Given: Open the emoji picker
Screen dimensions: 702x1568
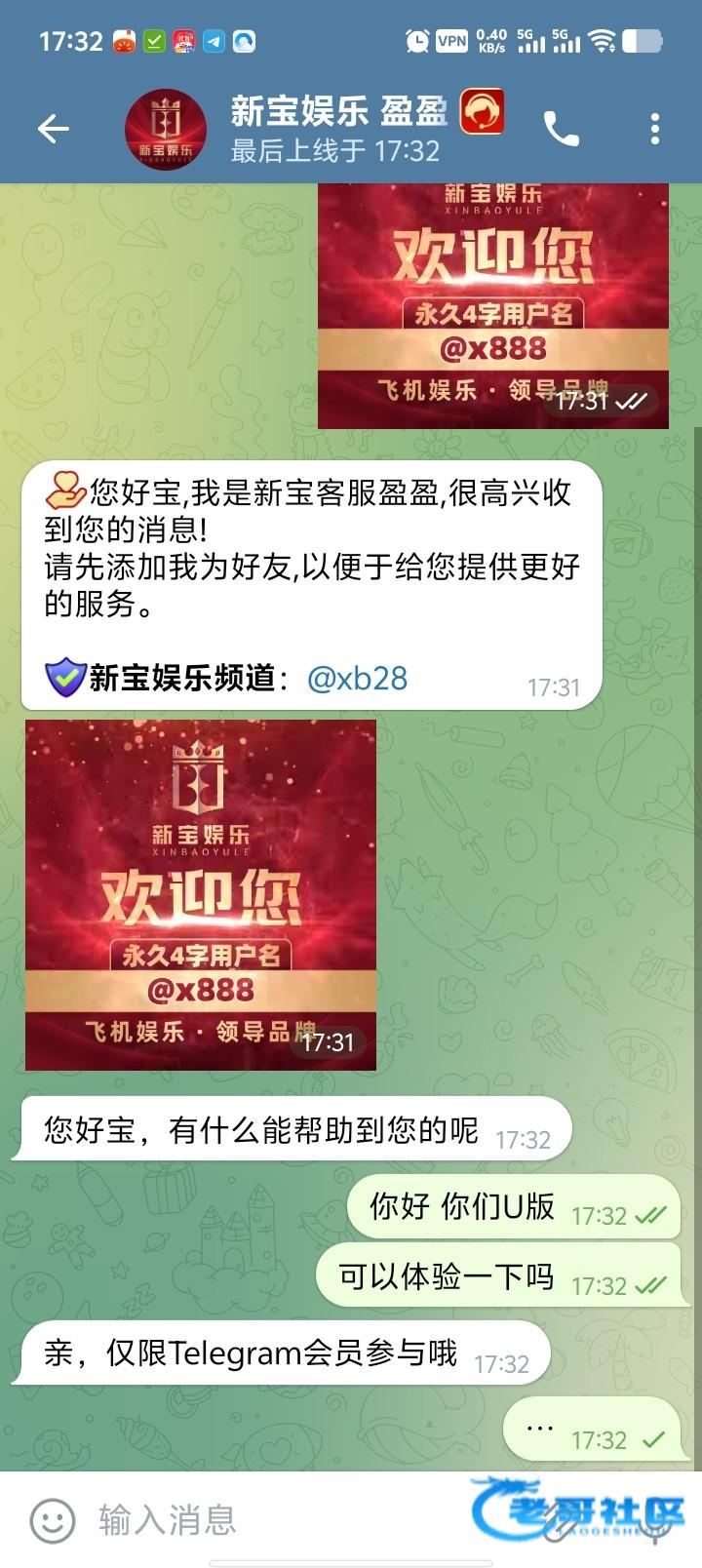Looking at the screenshot, I should (x=53, y=1519).
